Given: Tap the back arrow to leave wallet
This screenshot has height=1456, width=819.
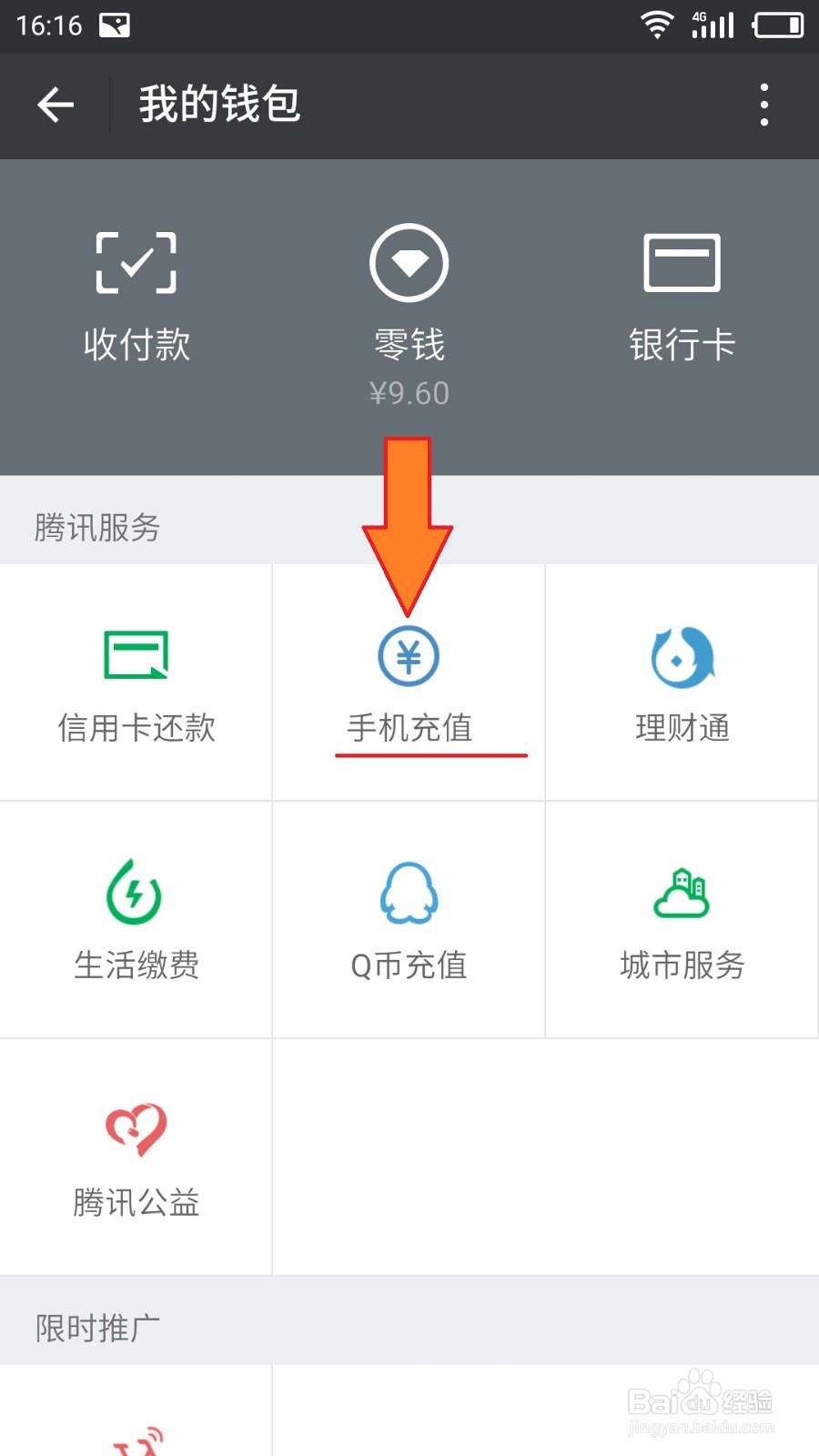Looking at the screenshot, I should click(x=55, y=105).
